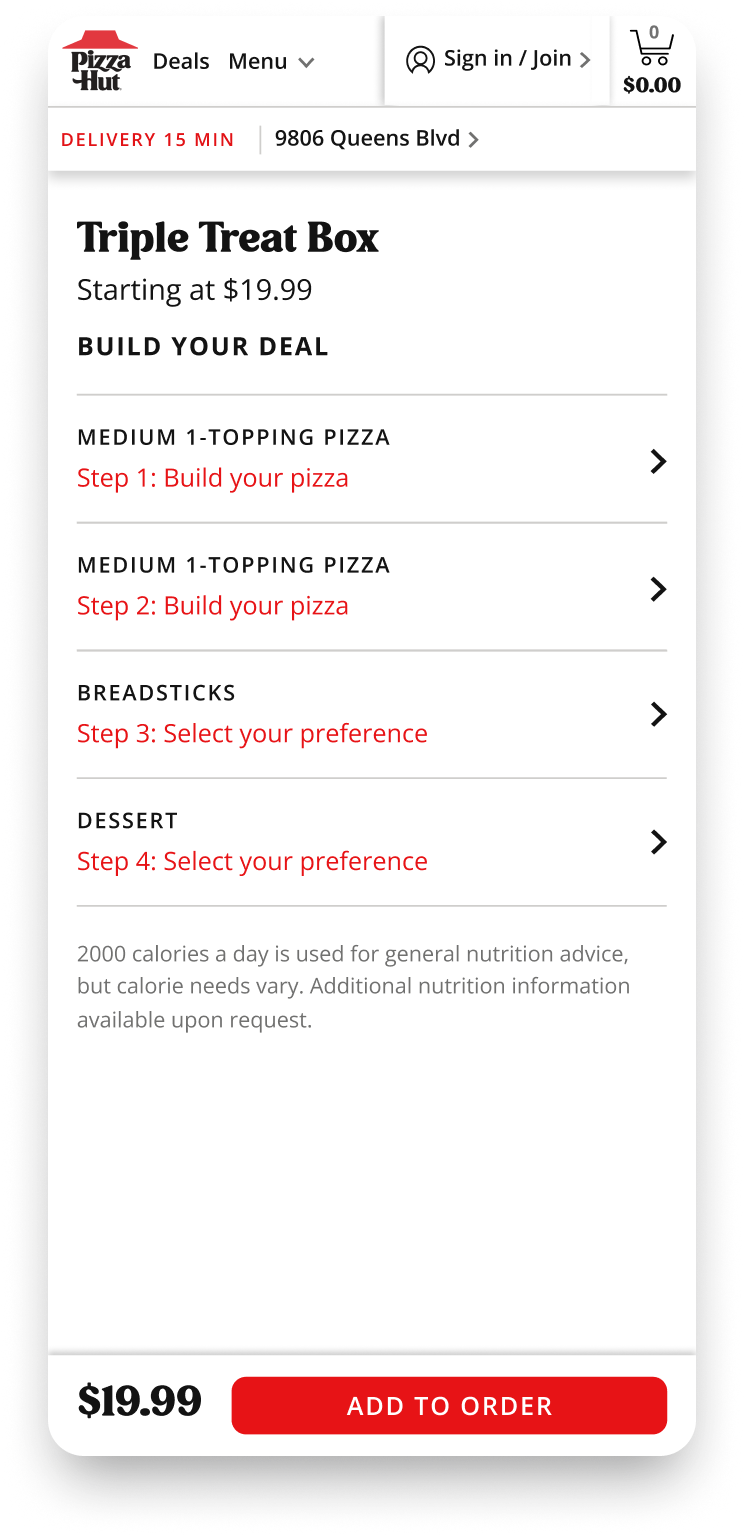
Task: Change delivery address 9806 Queens Blvd
Action: pos(376,139)
